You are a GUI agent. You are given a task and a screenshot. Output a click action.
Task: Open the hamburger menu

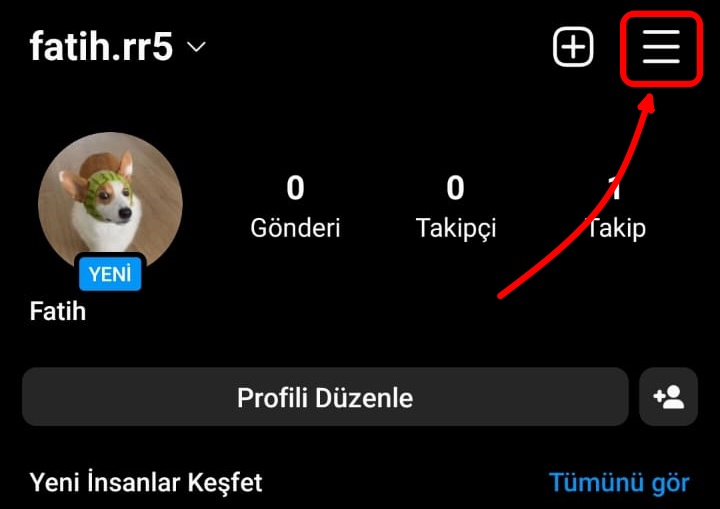click(661, 47)
